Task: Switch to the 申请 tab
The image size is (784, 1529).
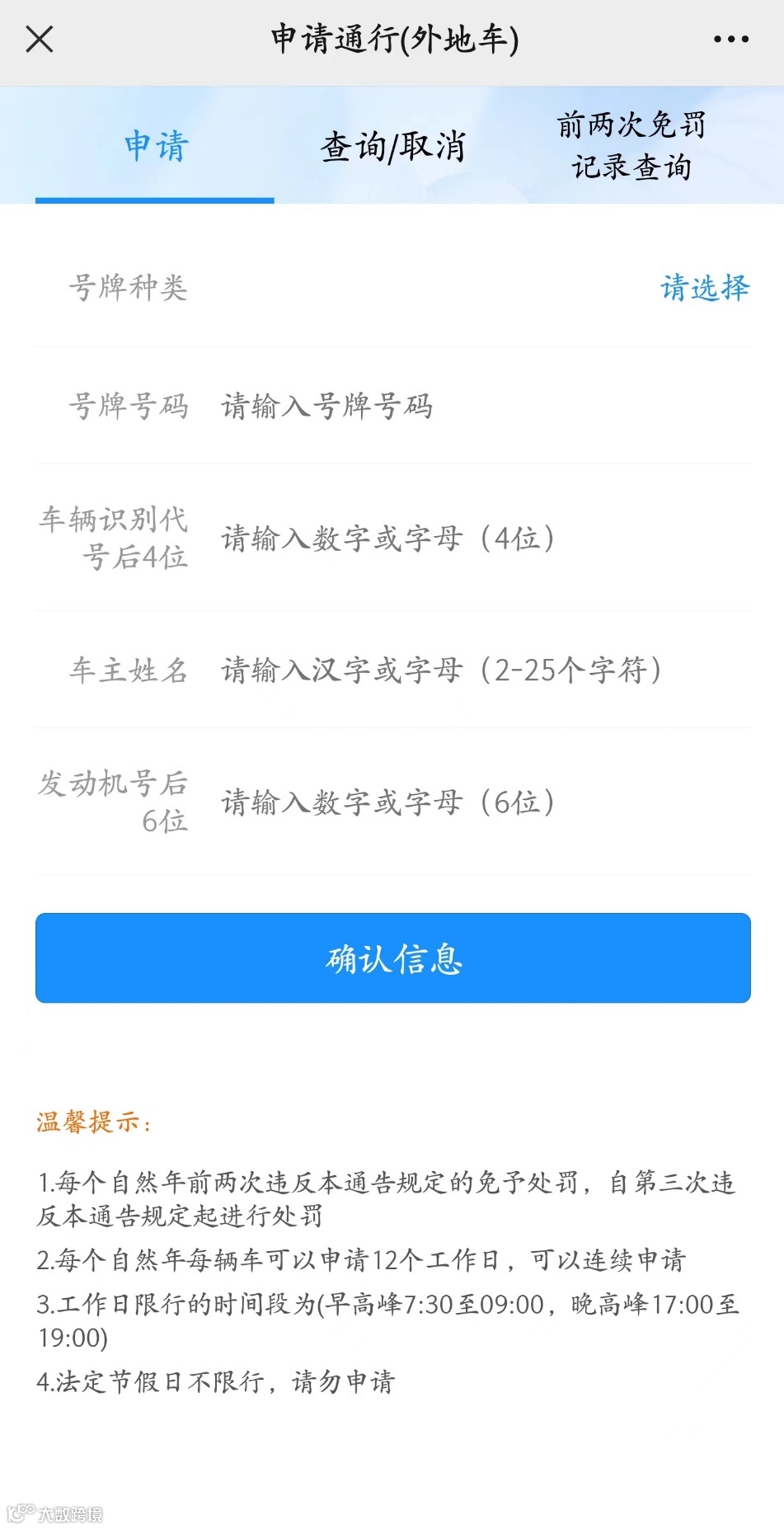Action: point(155,146)
